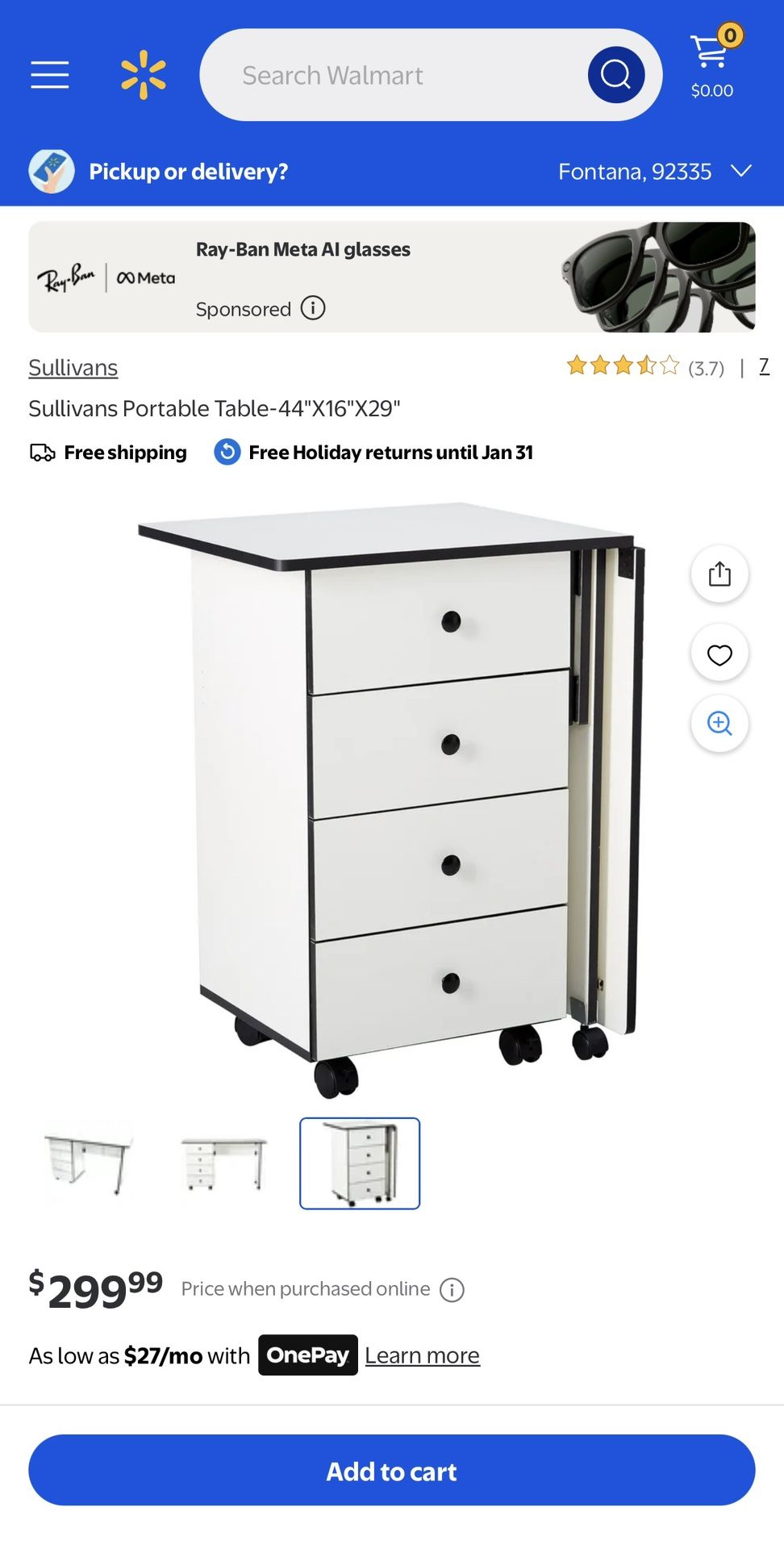Viewport: 784px width, 1549px height.
Task: Add the table to favorites with the heart icon
Action: point(719,653)
